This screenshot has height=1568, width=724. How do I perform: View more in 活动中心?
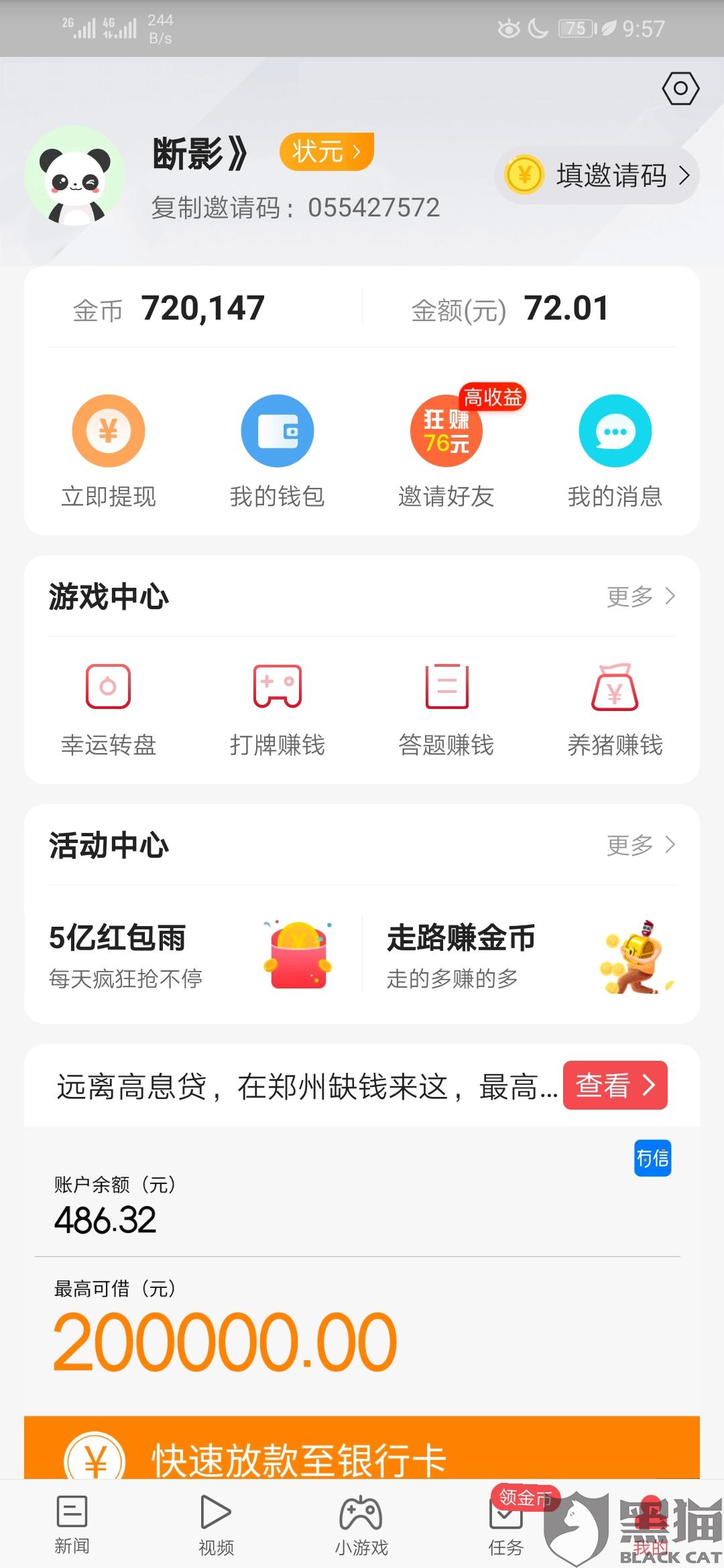pyautogui.click(x=640, y=844)
